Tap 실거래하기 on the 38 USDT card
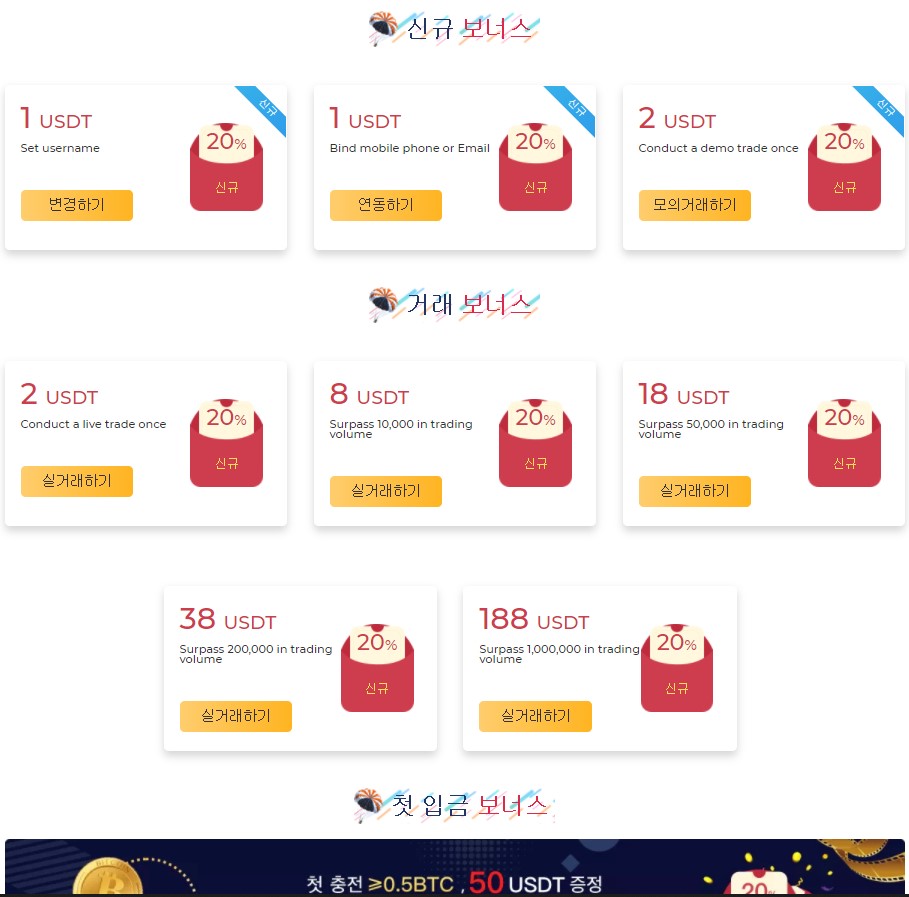The width and height of the screenshot is (909, 897). point(235,716)
